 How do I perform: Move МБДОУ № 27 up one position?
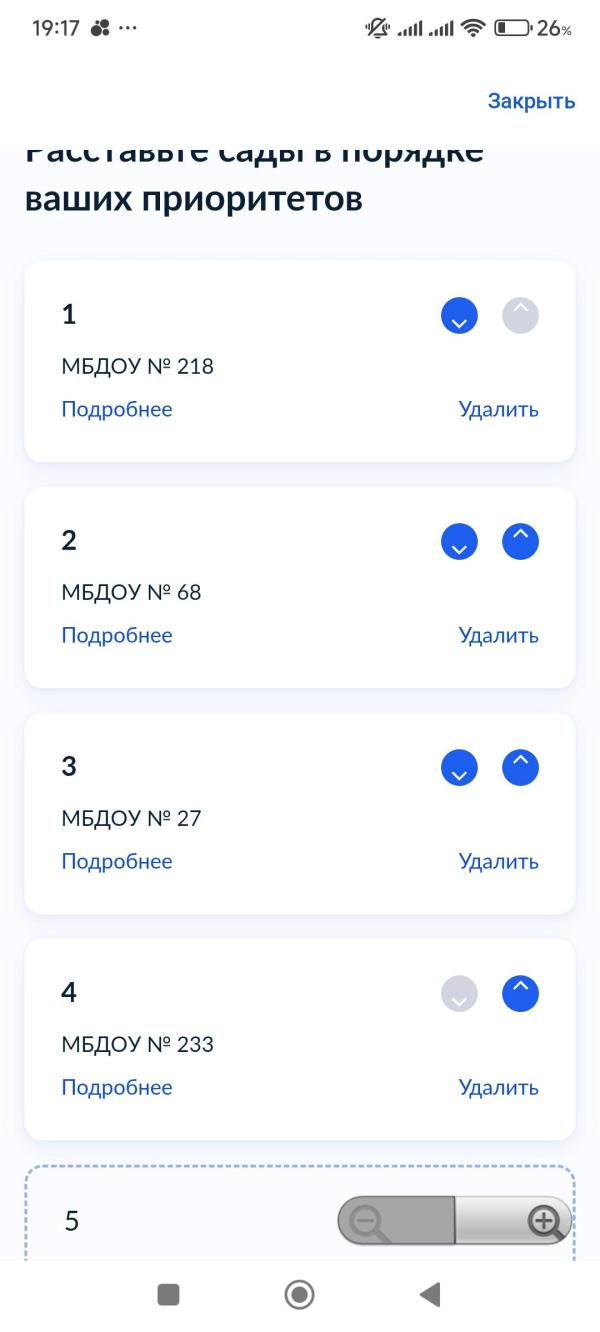click(x=520, y=768)
